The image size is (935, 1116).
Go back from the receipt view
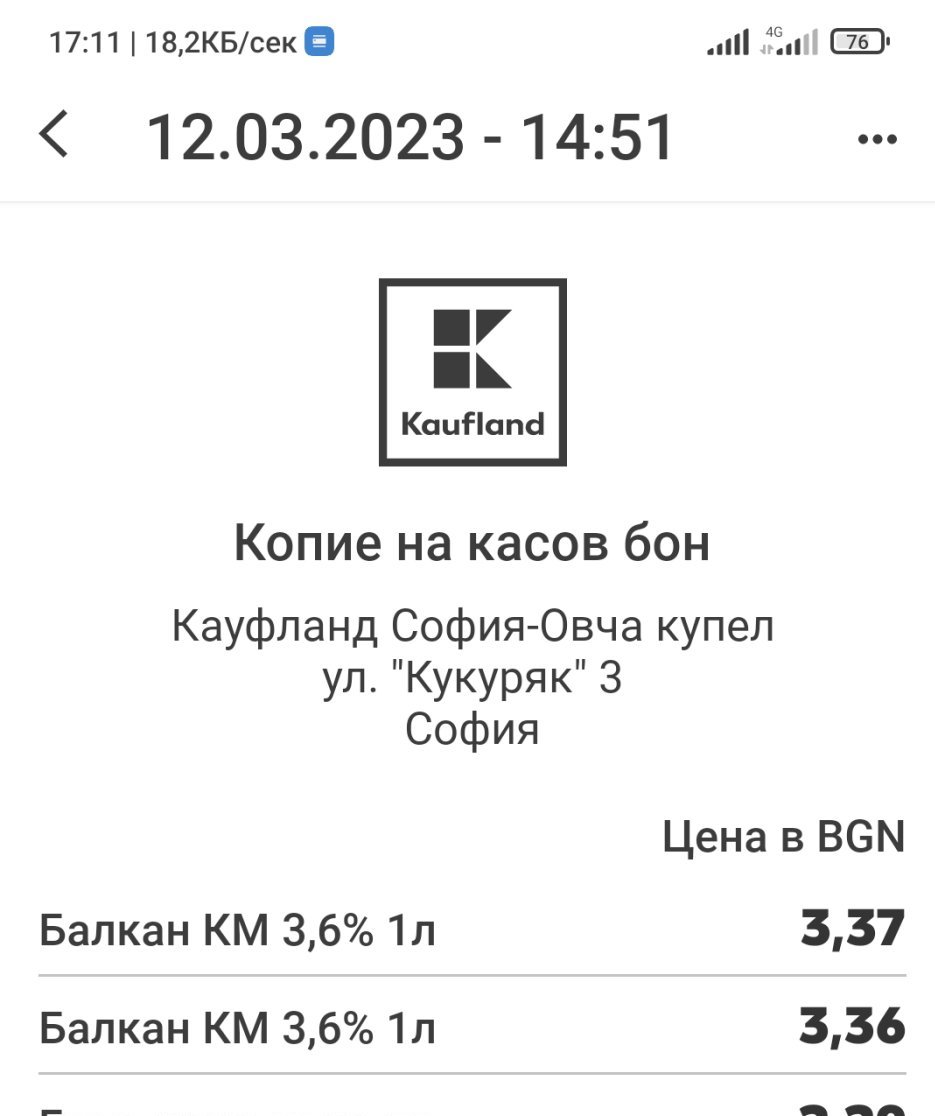tap(55, 136)
